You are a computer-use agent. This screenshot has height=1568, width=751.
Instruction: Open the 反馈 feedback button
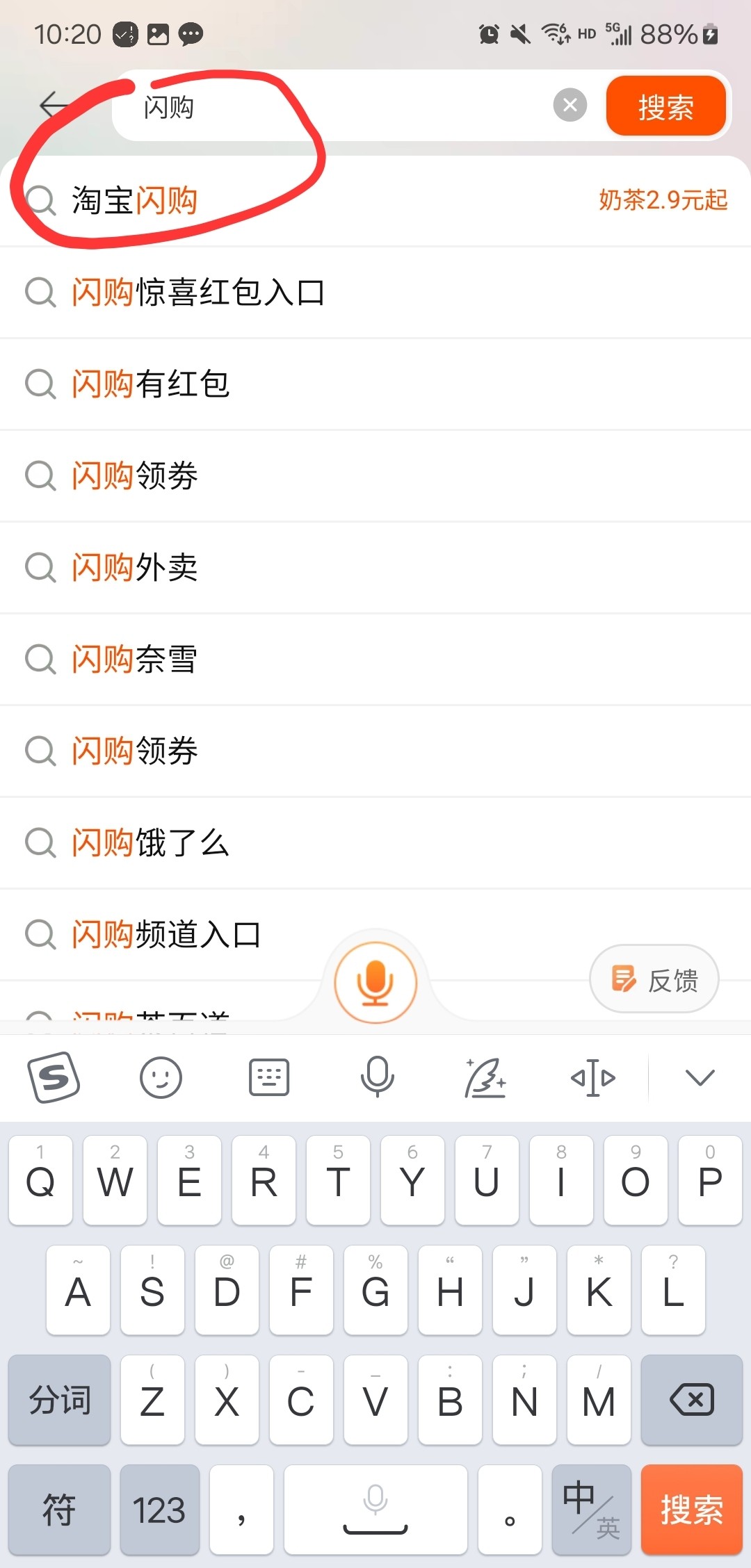tap(654, 979)
